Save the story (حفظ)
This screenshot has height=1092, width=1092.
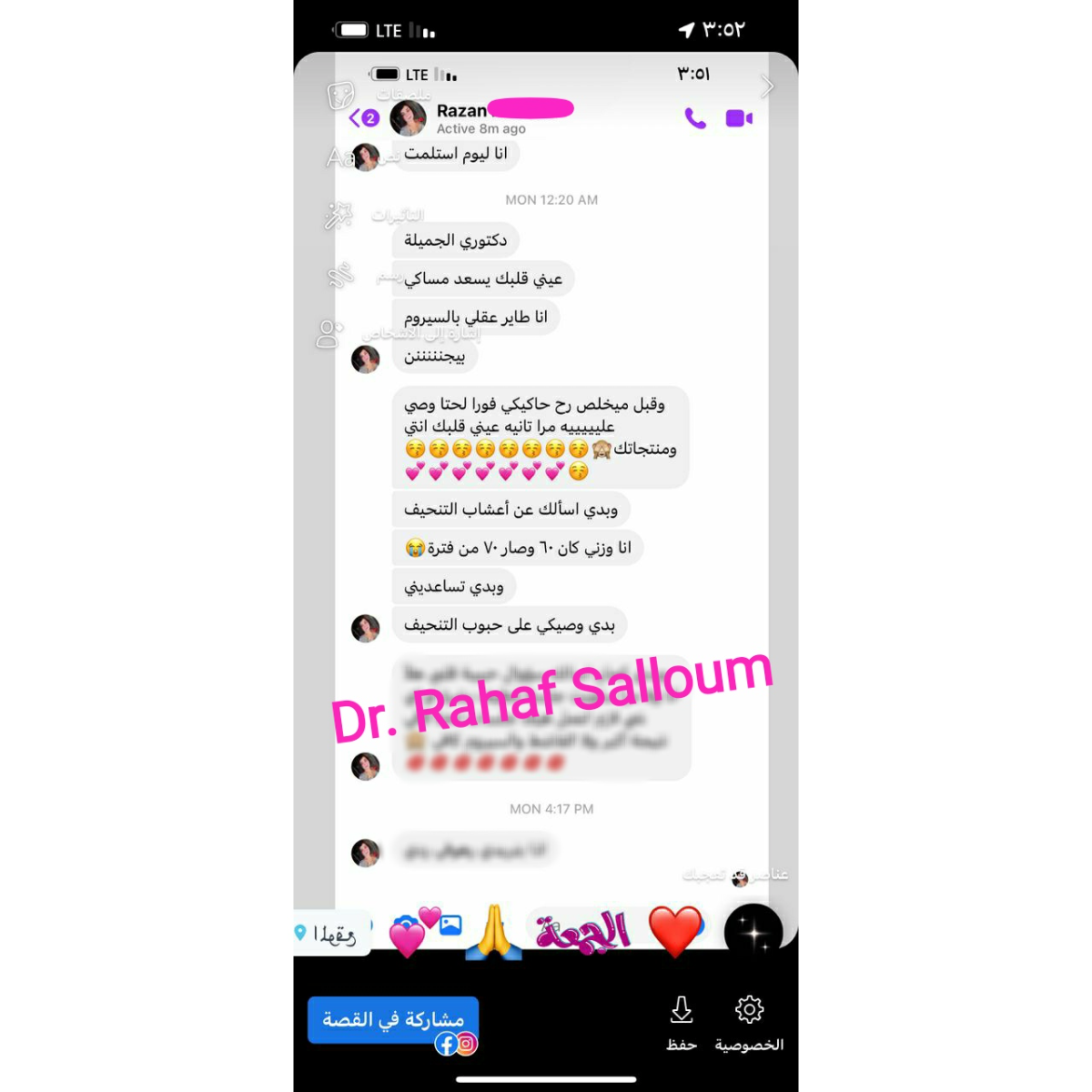click(682, 1022)
